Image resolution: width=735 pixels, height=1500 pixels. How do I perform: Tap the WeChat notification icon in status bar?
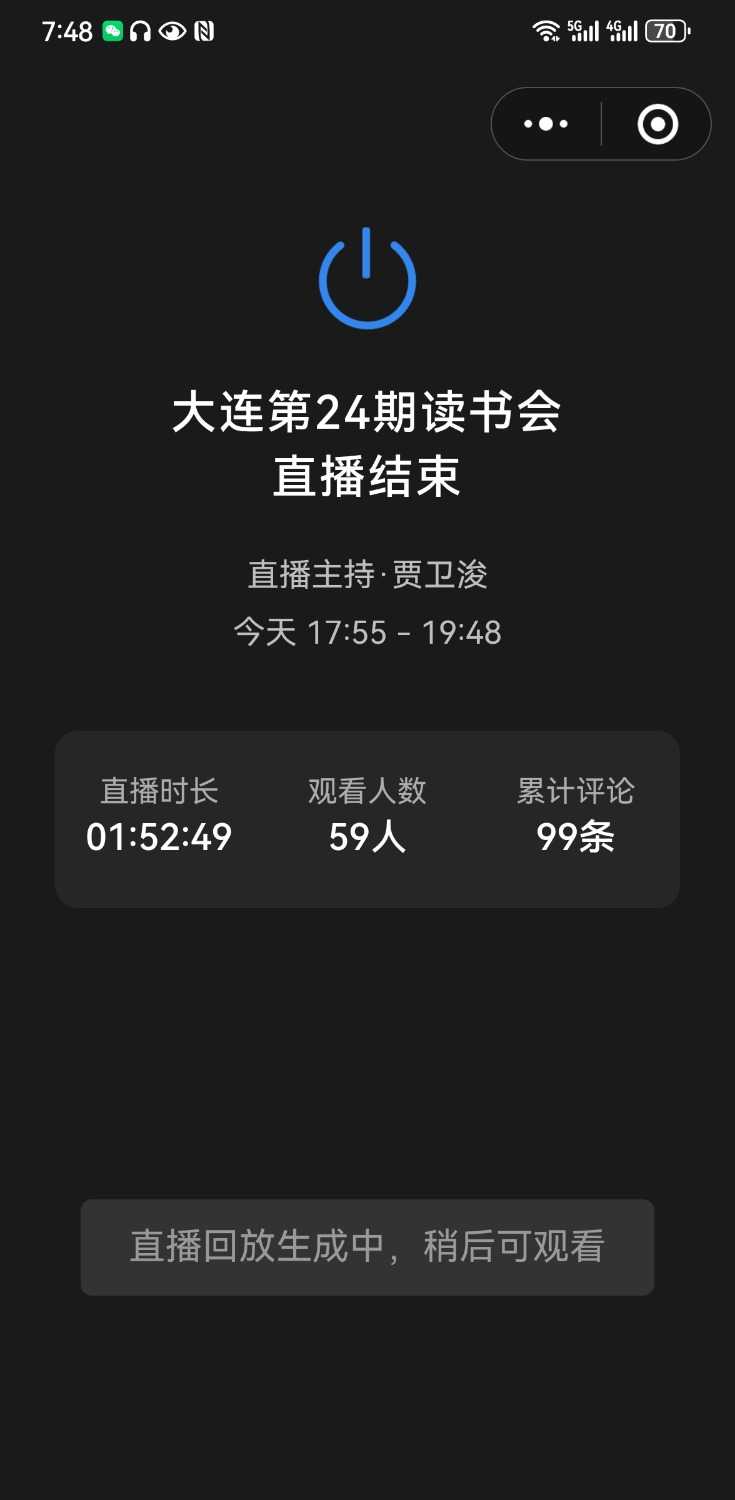tap(108, 30)
